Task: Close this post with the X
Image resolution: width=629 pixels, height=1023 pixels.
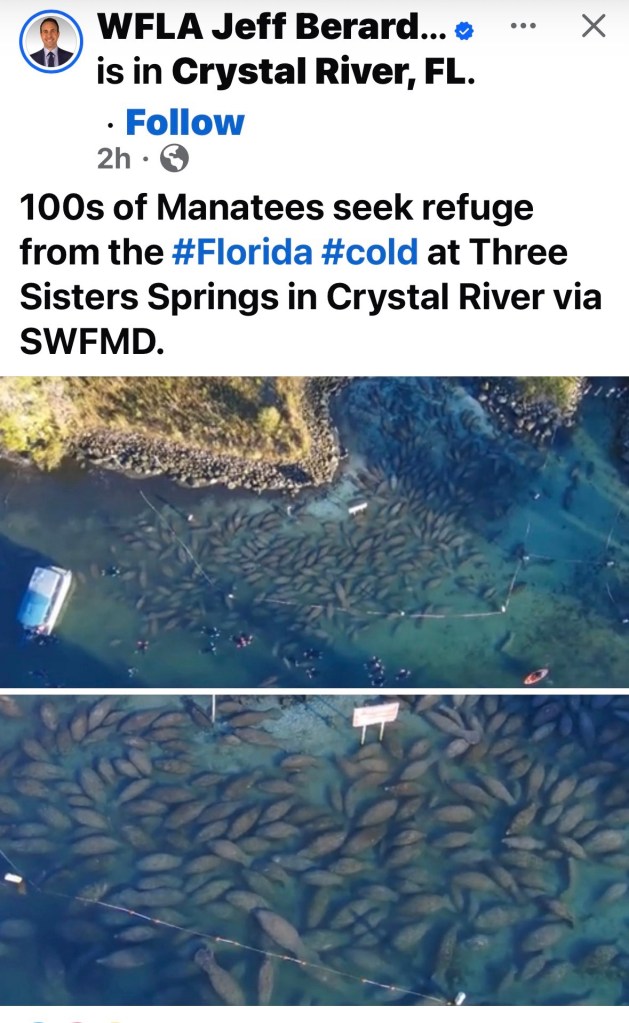Action: [x=593, y=27]
